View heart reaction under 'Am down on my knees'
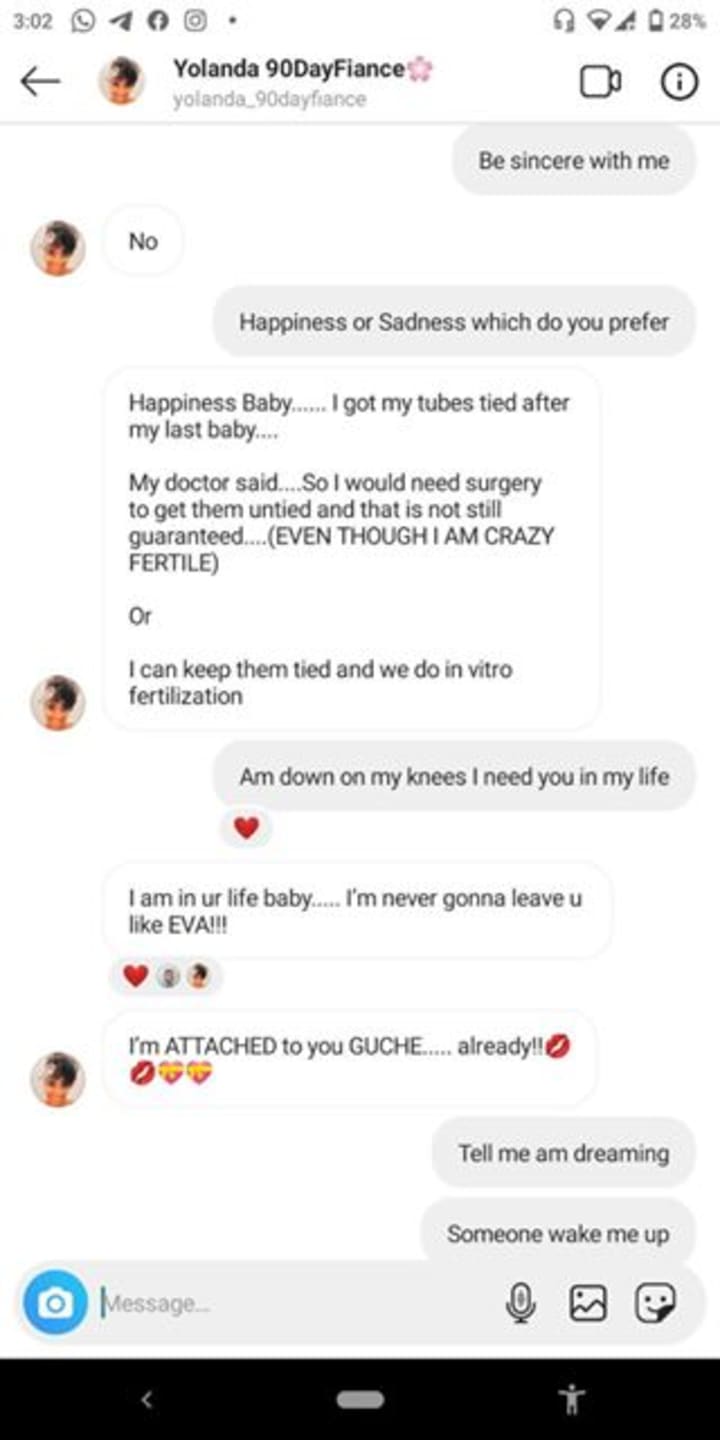The width and height of the screenshot is (720, 1440). 246,828
